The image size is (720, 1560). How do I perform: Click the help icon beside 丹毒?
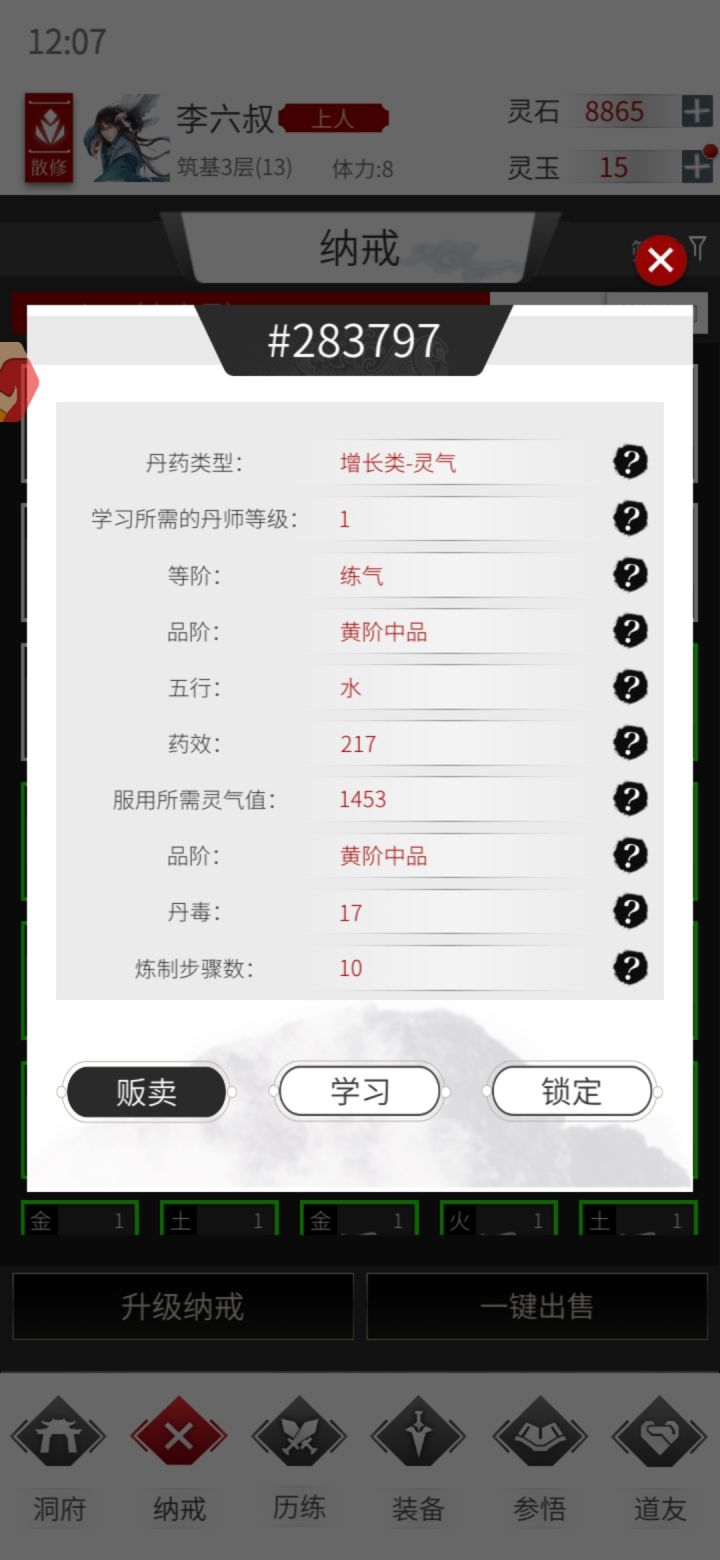[x=629, y=911]
